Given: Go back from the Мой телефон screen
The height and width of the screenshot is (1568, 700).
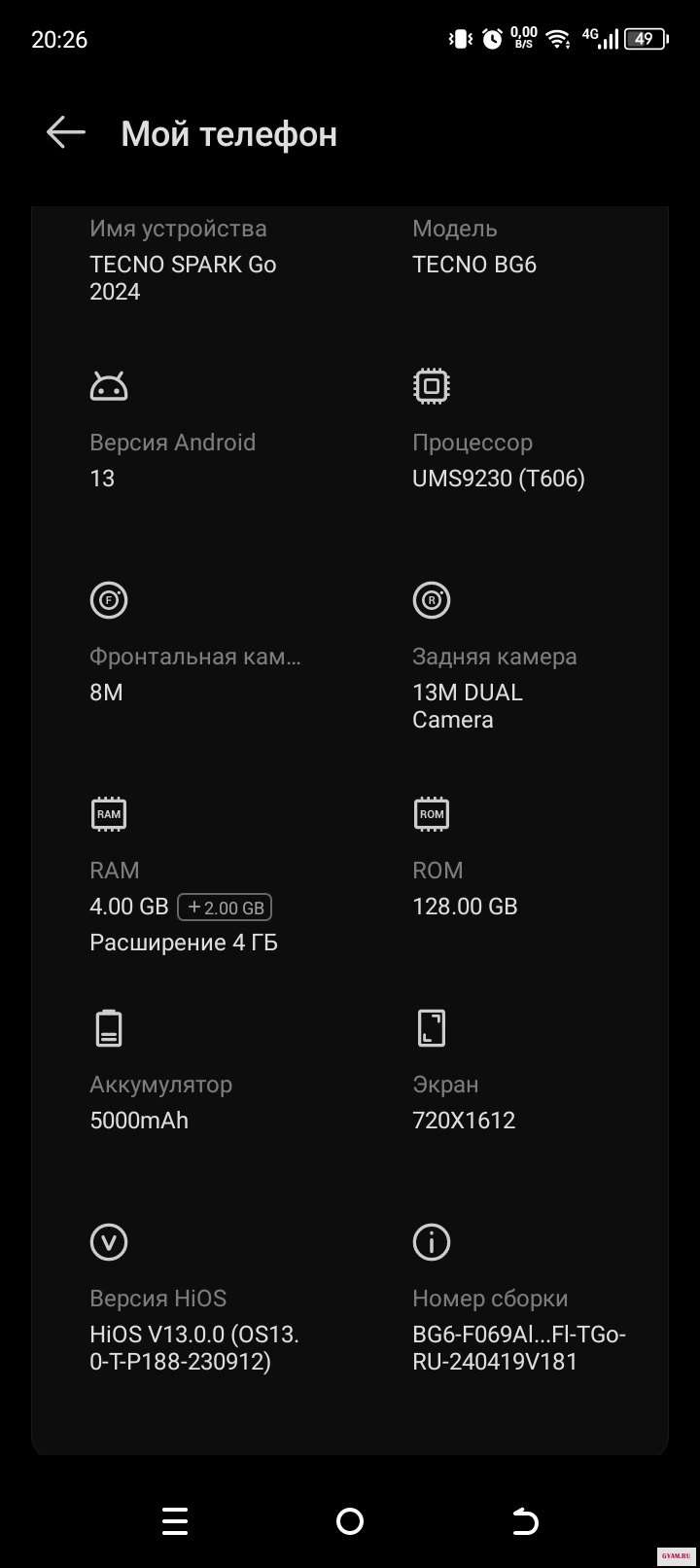Looking at the screenshot, I should coord(66,133).
